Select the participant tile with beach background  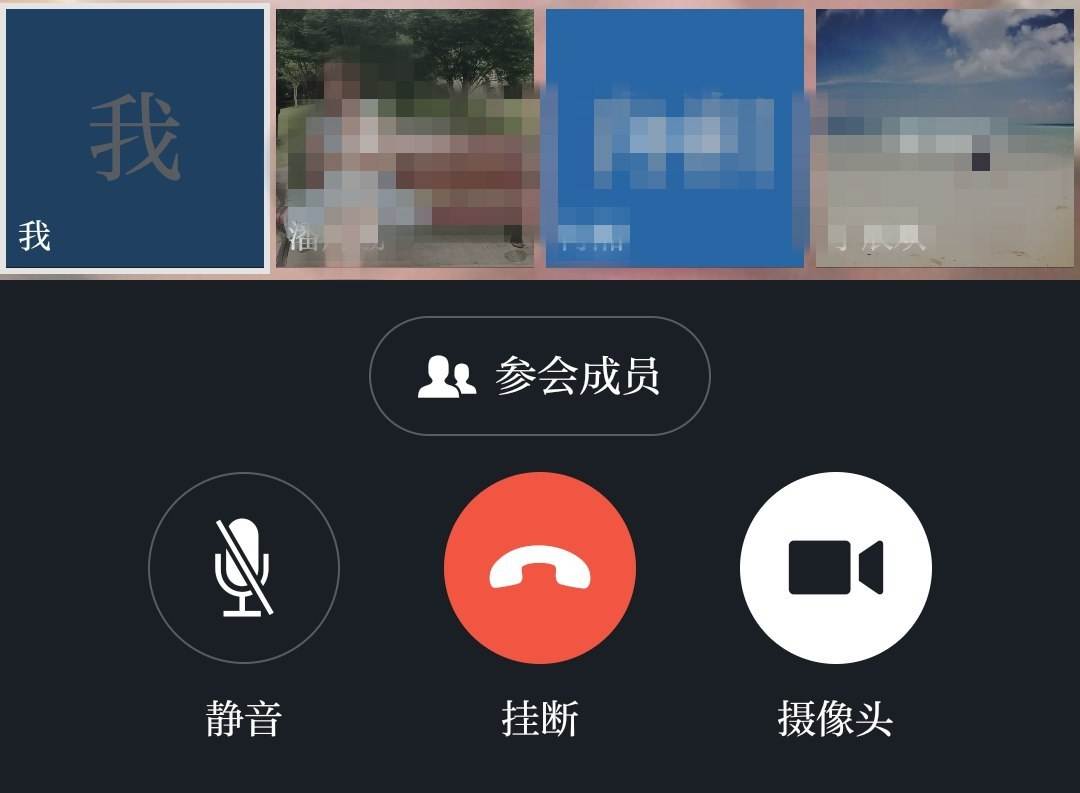(x=945, y=138)
